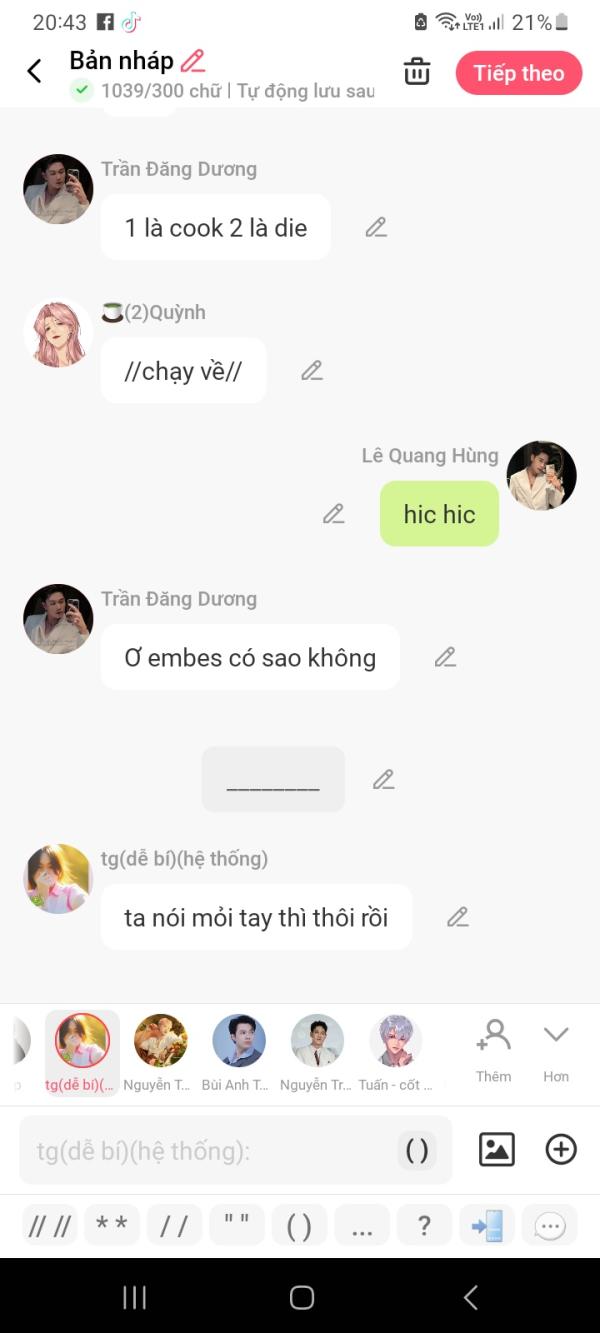Image resolution: width=600 pixels, height=1333 pixels.
Task: Edit the "Ơ embes có sao không" message
Action: click(445, 657)
